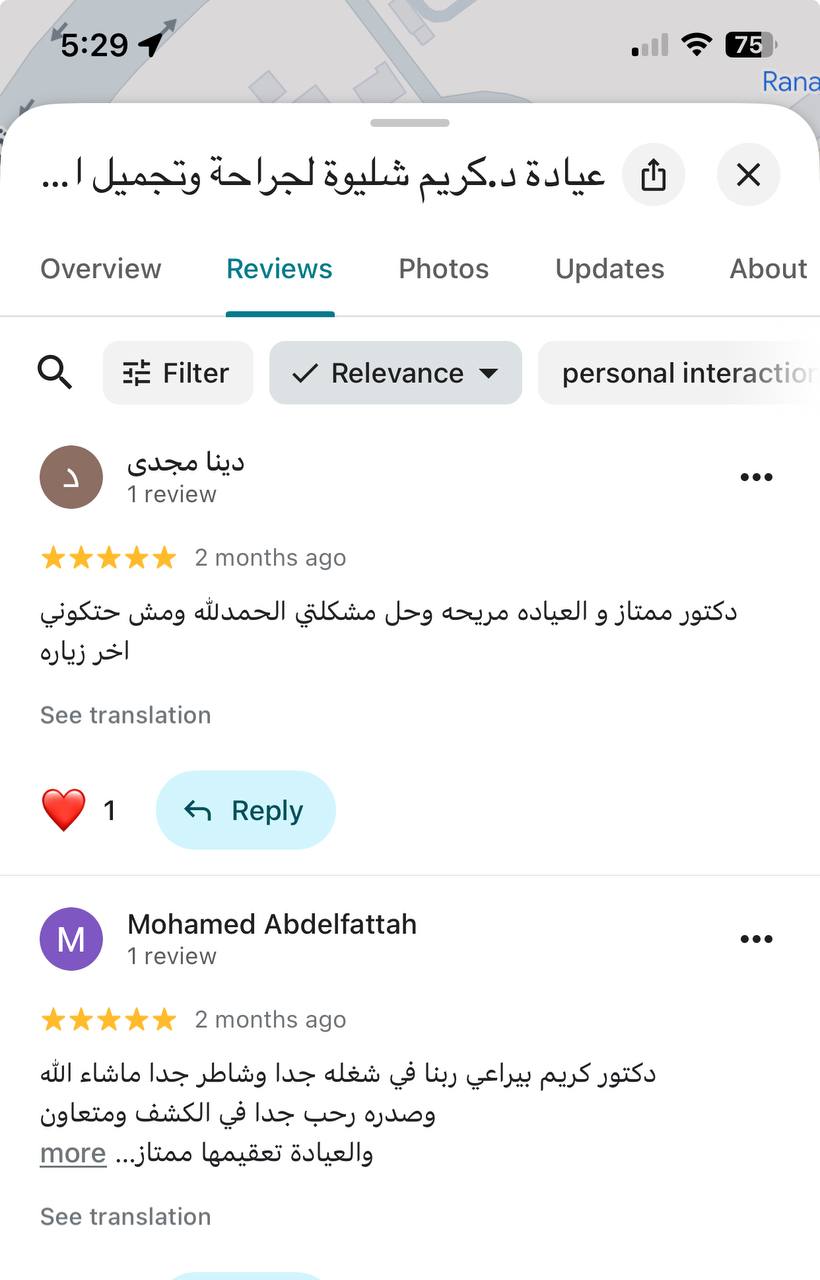Search within reviews

[x=55, y=373]
